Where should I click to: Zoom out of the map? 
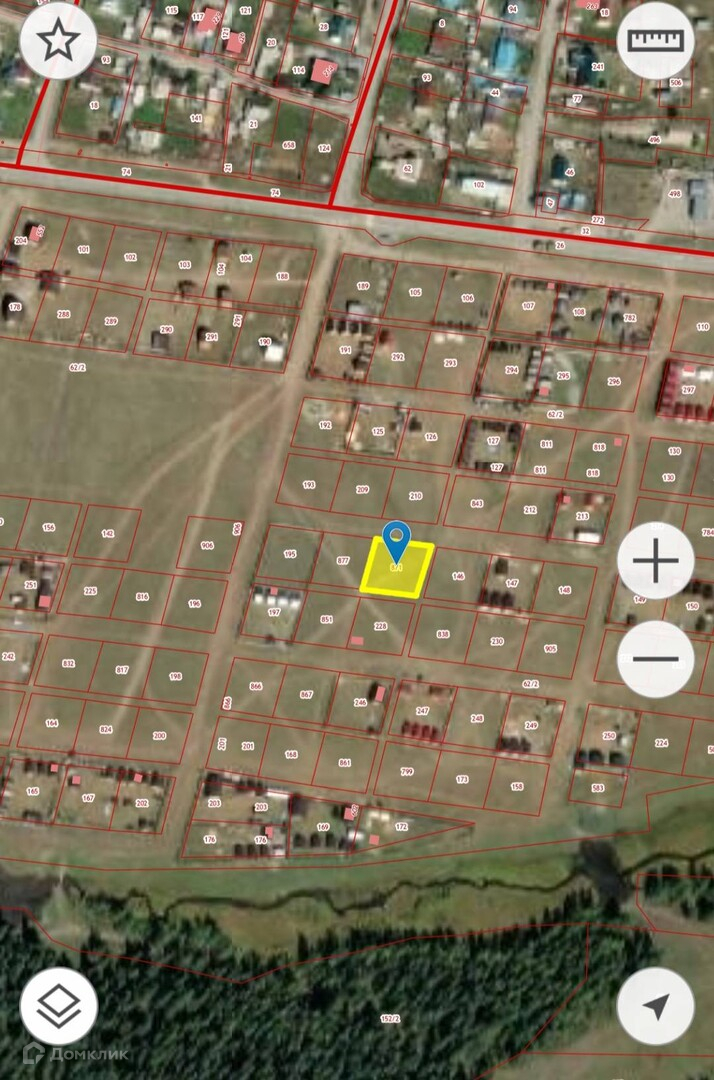[655, 659]
